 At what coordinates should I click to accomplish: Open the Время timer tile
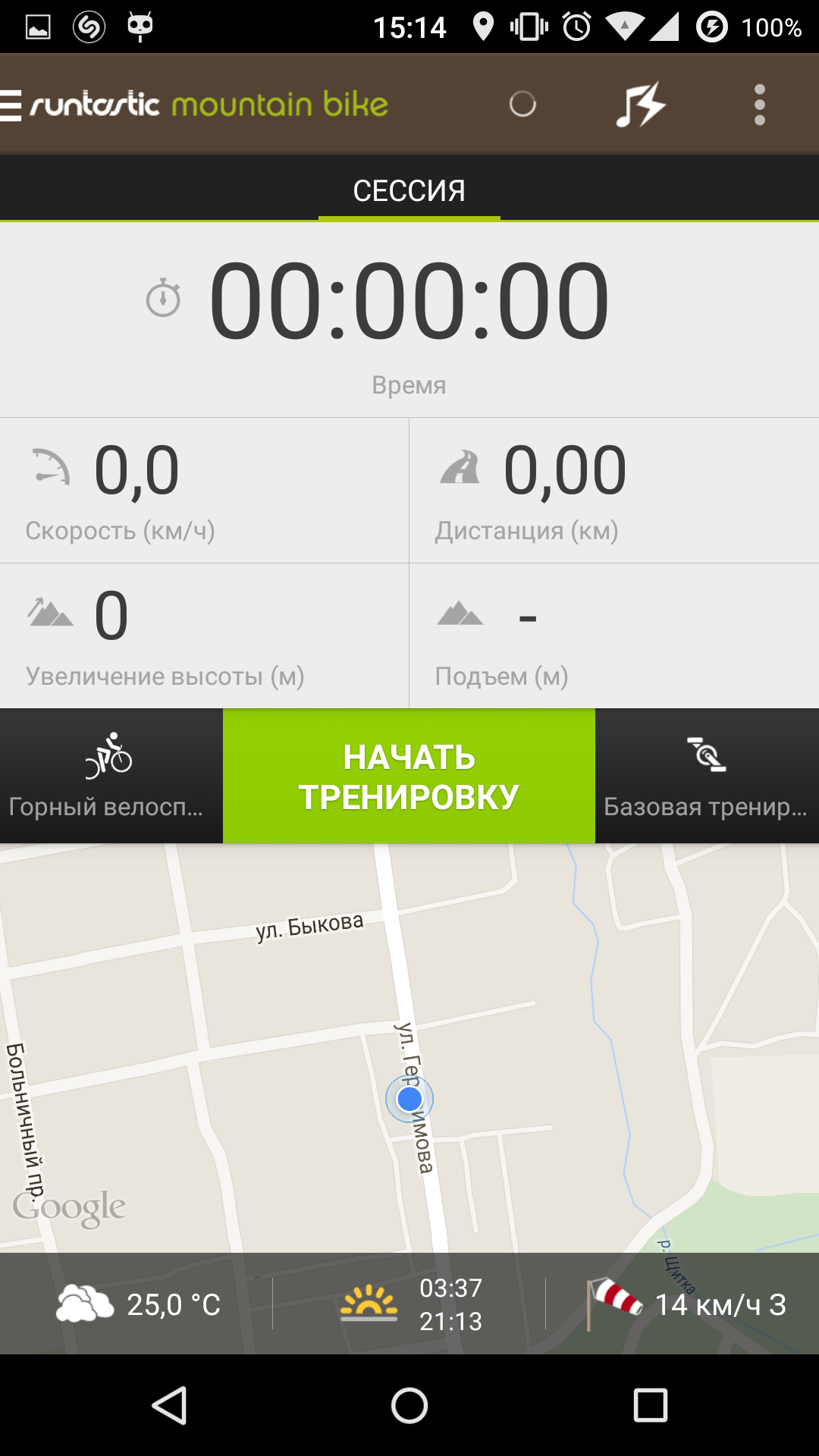pyautogui.click(x=409, y=320)
